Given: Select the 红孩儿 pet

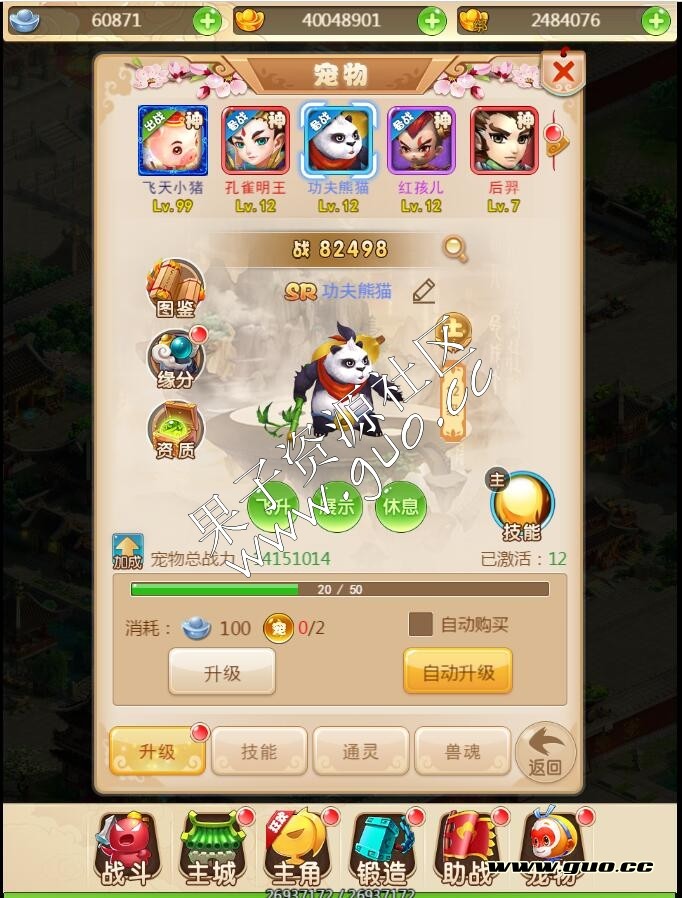Looking at the screenshot, I should pyautogui.click(x=421, y=141).
